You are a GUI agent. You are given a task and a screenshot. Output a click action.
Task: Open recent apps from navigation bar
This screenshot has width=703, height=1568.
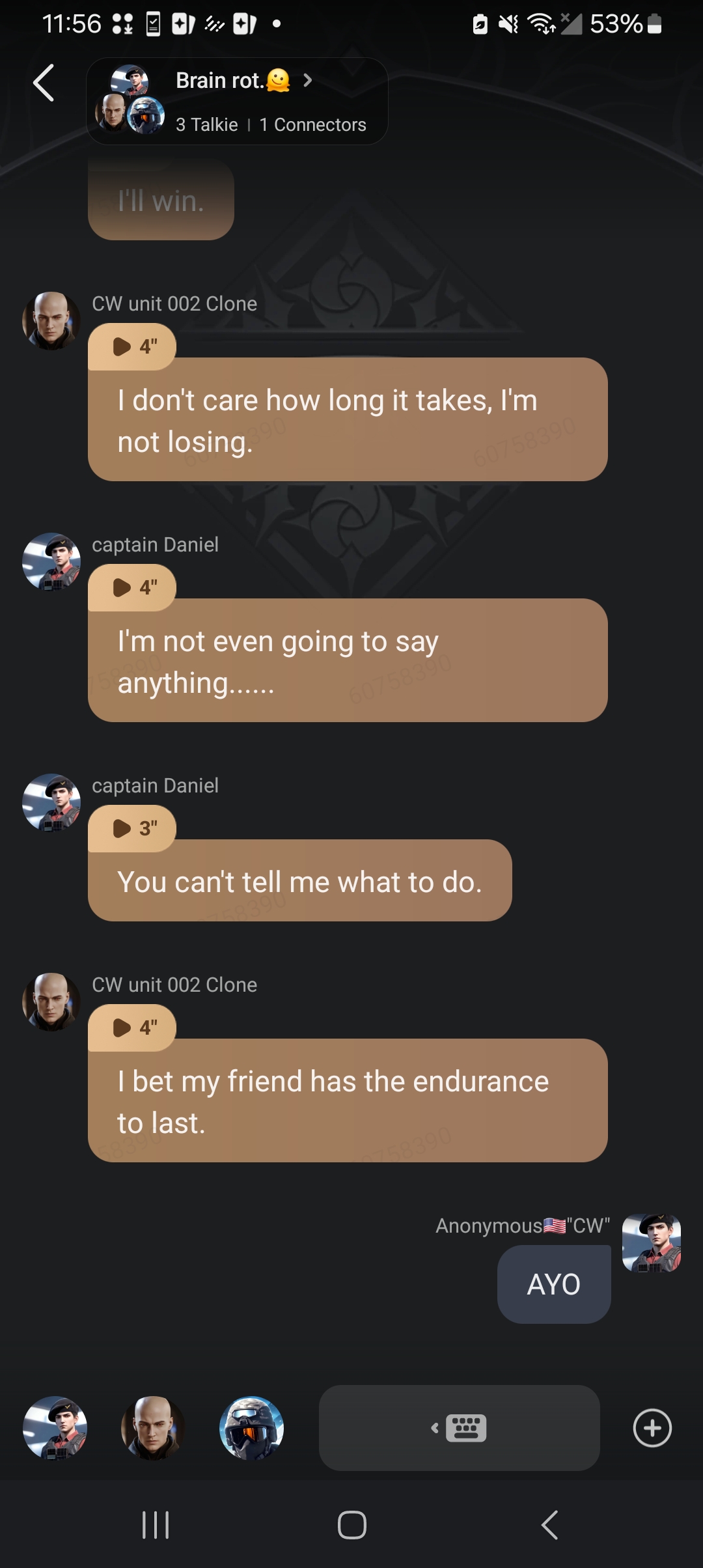[156, 1525]
